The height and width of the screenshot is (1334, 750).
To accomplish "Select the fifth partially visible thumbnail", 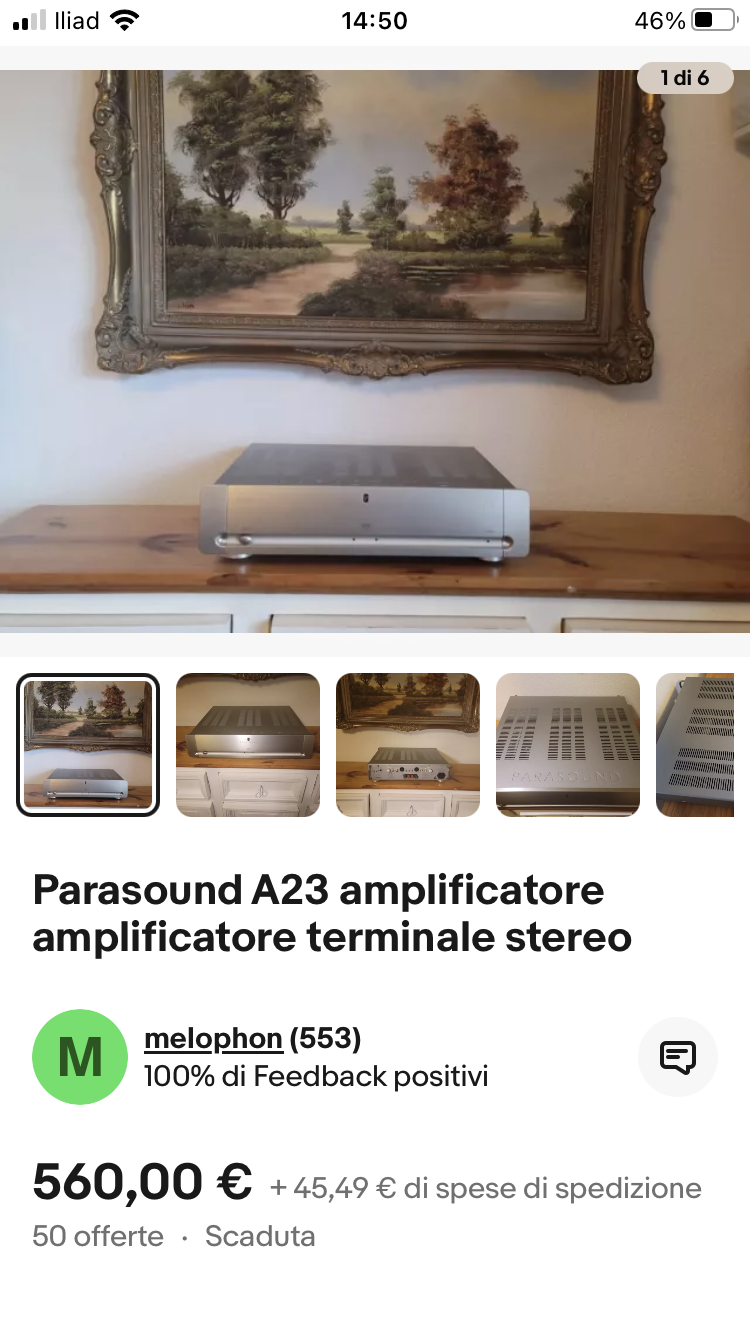I will point(695,745).
